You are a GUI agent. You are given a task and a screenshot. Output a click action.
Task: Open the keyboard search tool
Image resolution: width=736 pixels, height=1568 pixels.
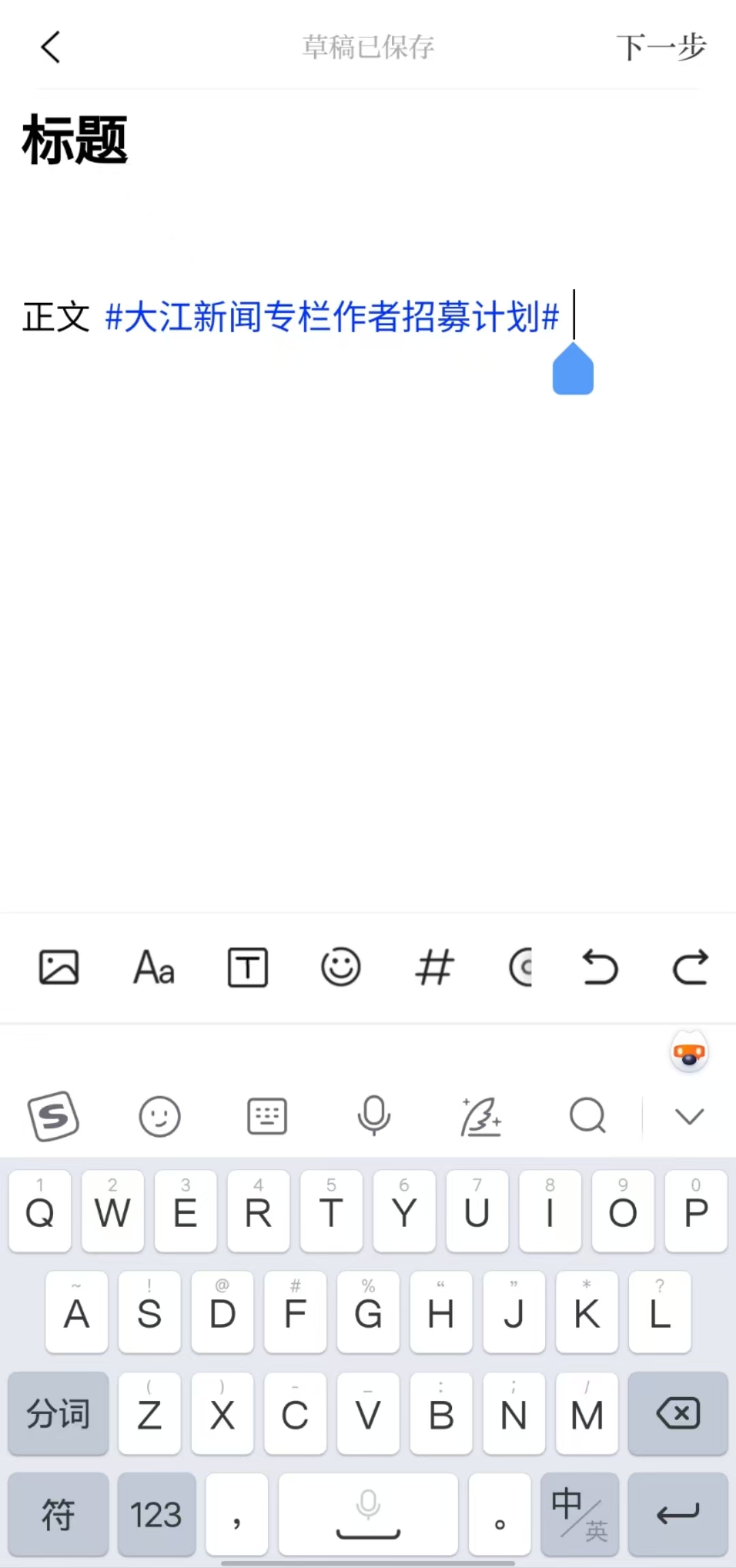(587, 1116)
